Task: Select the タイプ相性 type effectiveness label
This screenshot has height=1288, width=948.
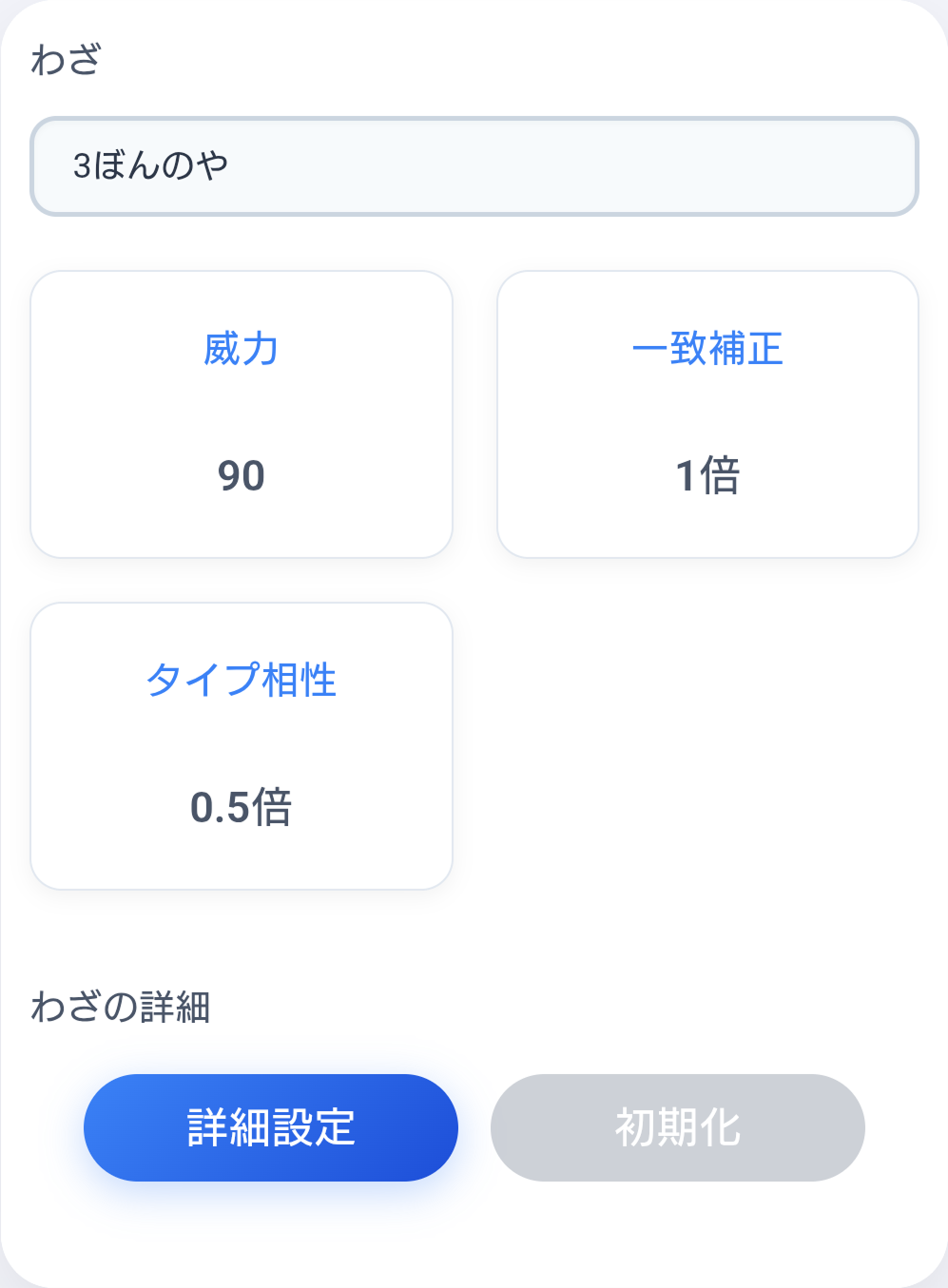Action: tap(241, 680)
